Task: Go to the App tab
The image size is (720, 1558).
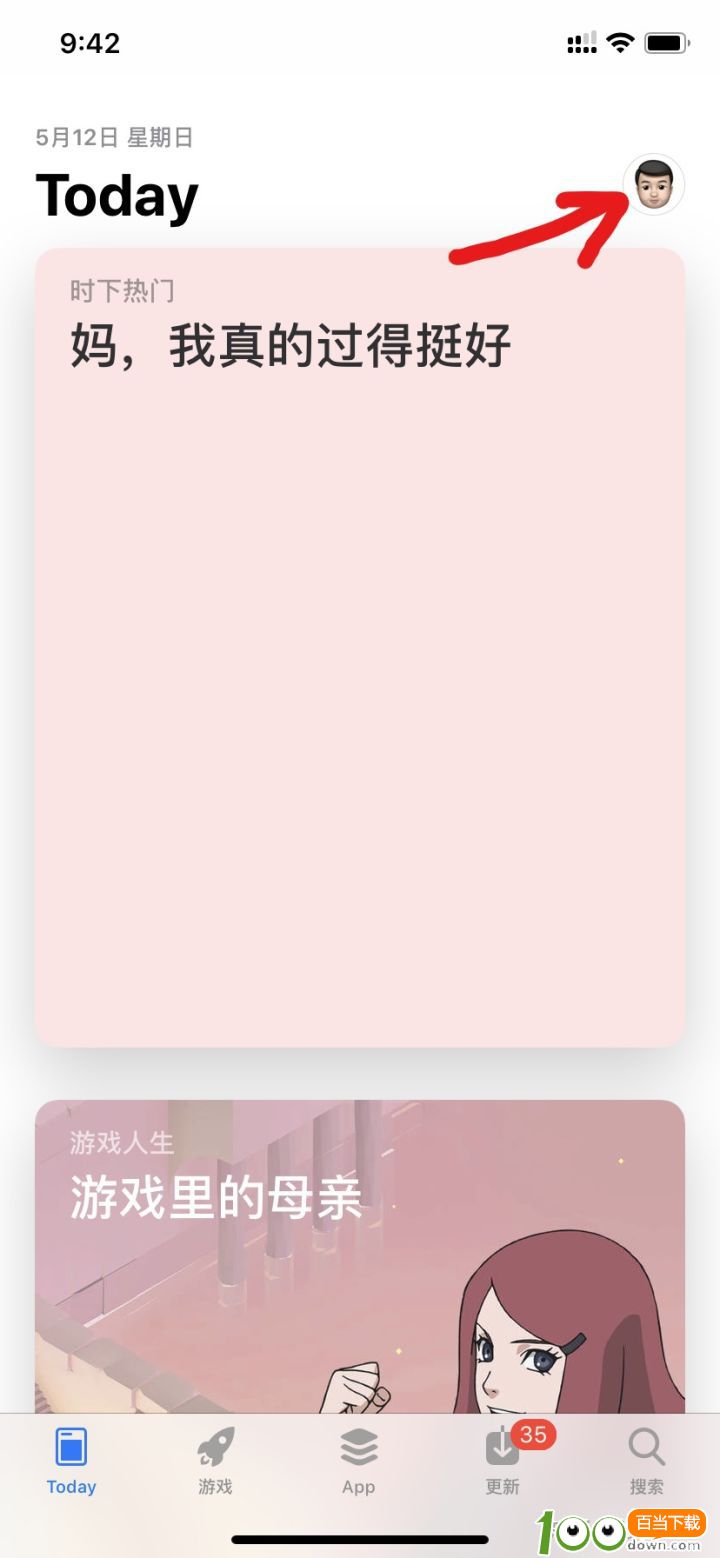Action: coord(358,1460)
